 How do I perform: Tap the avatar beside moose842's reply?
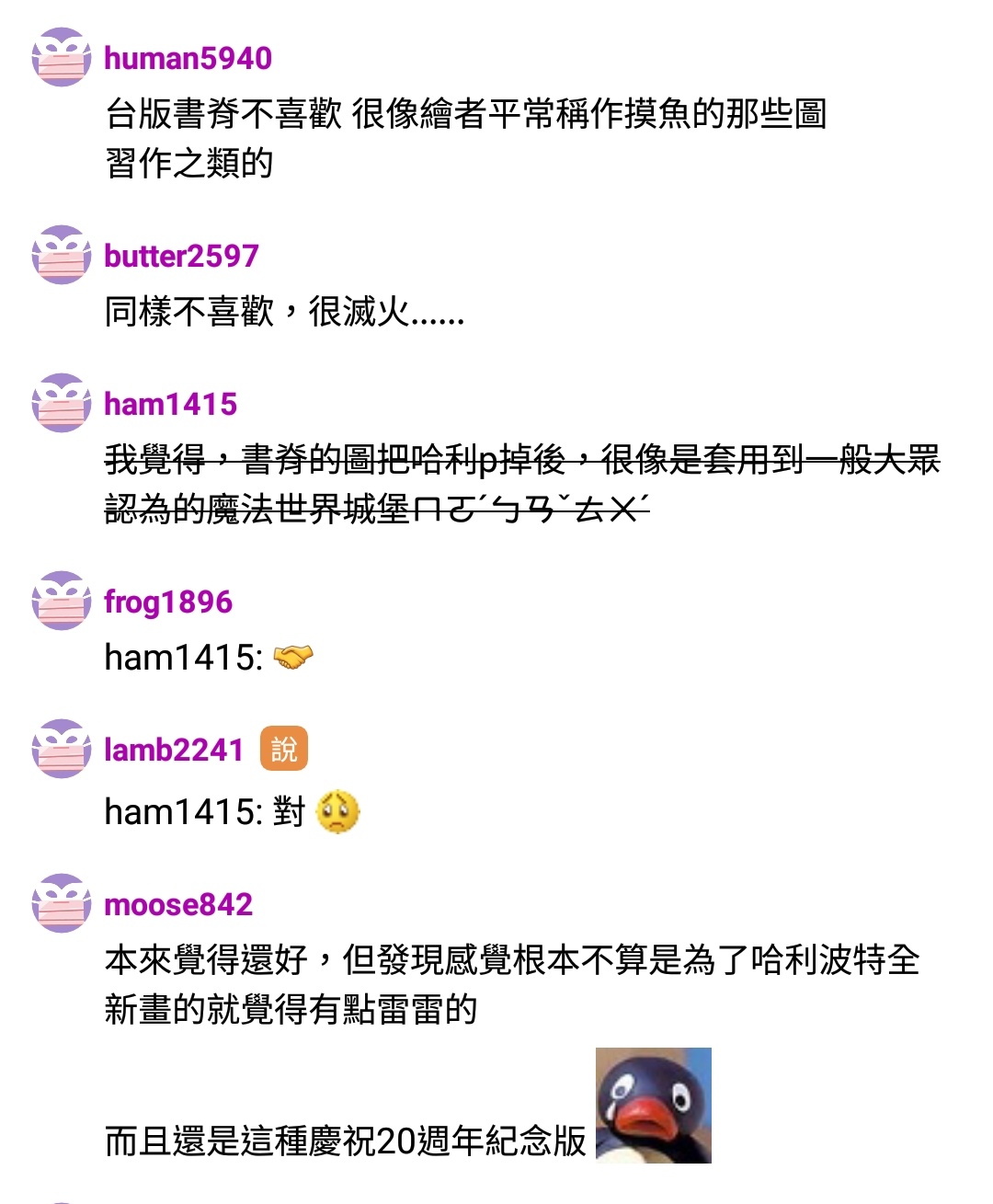[61, 903]
